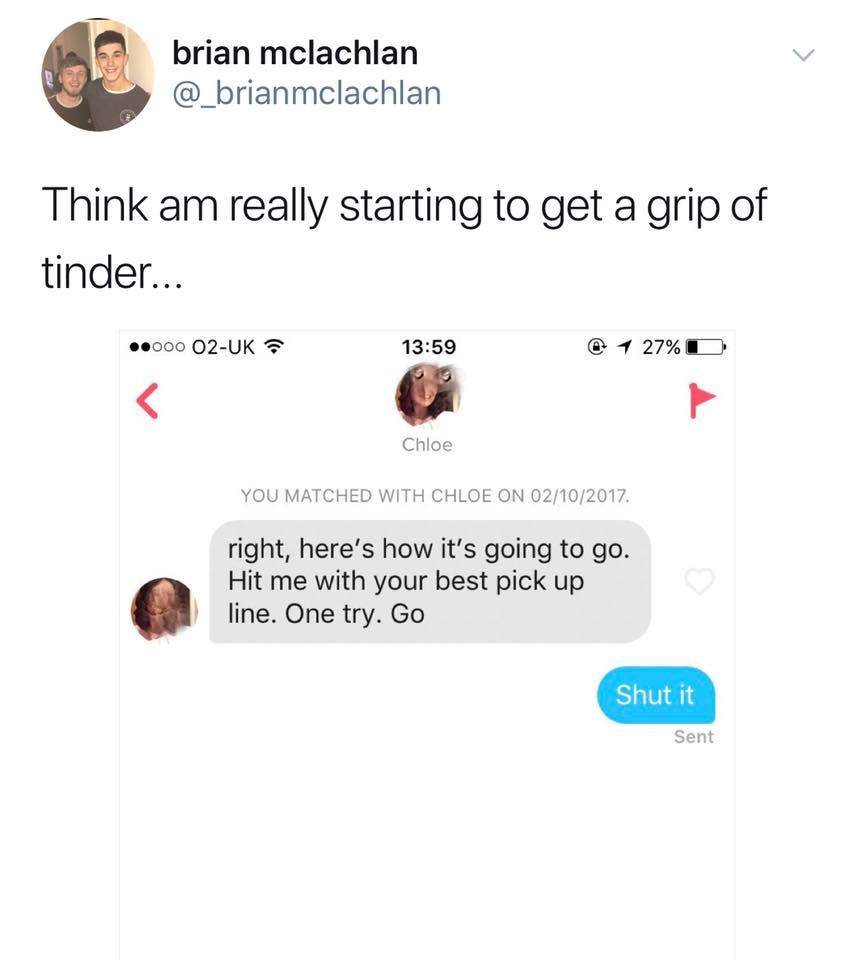Open brian mclachlan's profile picture
The width and height of the screenshot is (854, 960).
pos(98,75)
